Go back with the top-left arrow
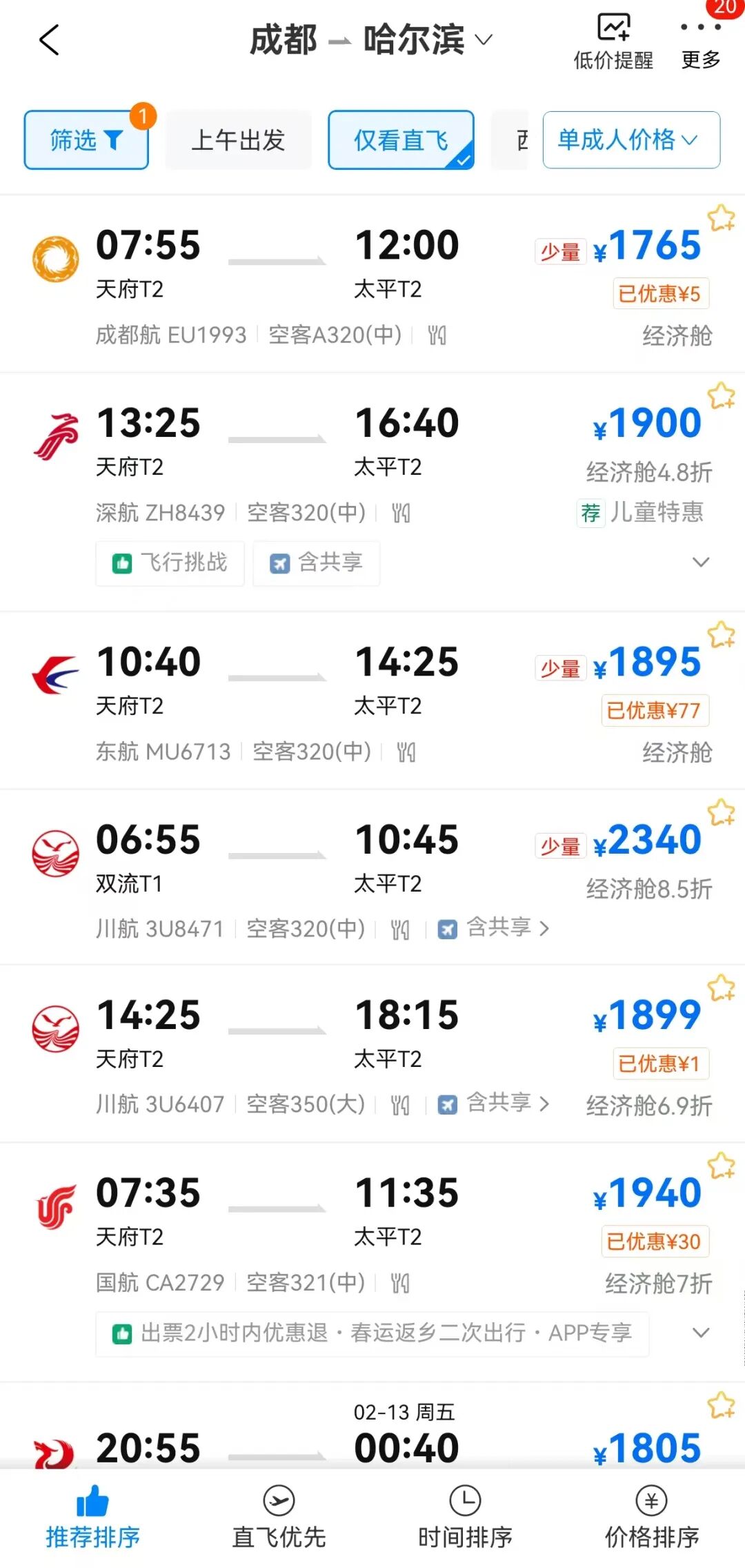This screenshot has width=745, height=1568. [x=50, y=40]
